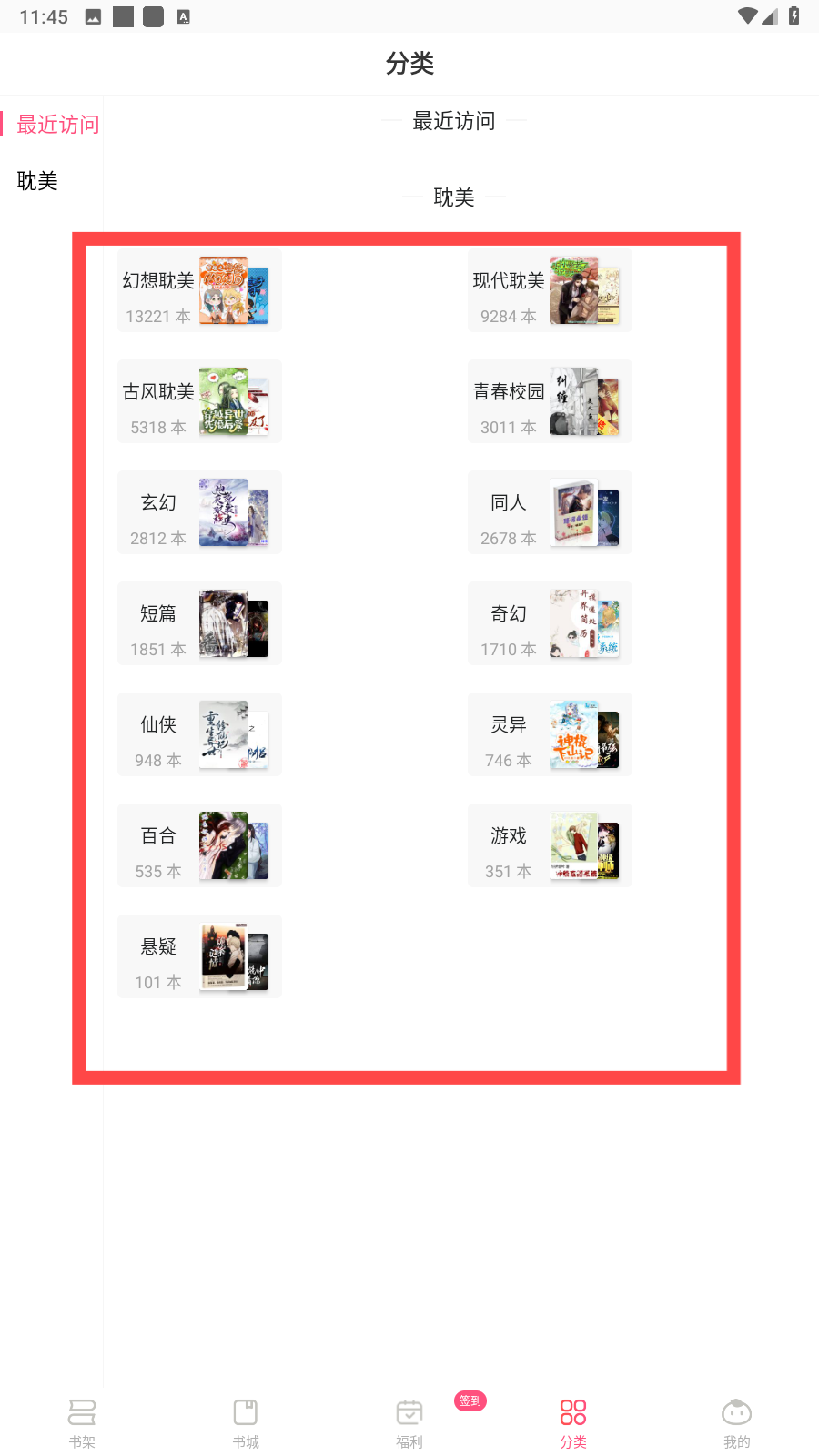Screen dimensions: 819x1456
Task: Select the 仙侠 category card
Action: 199,734
